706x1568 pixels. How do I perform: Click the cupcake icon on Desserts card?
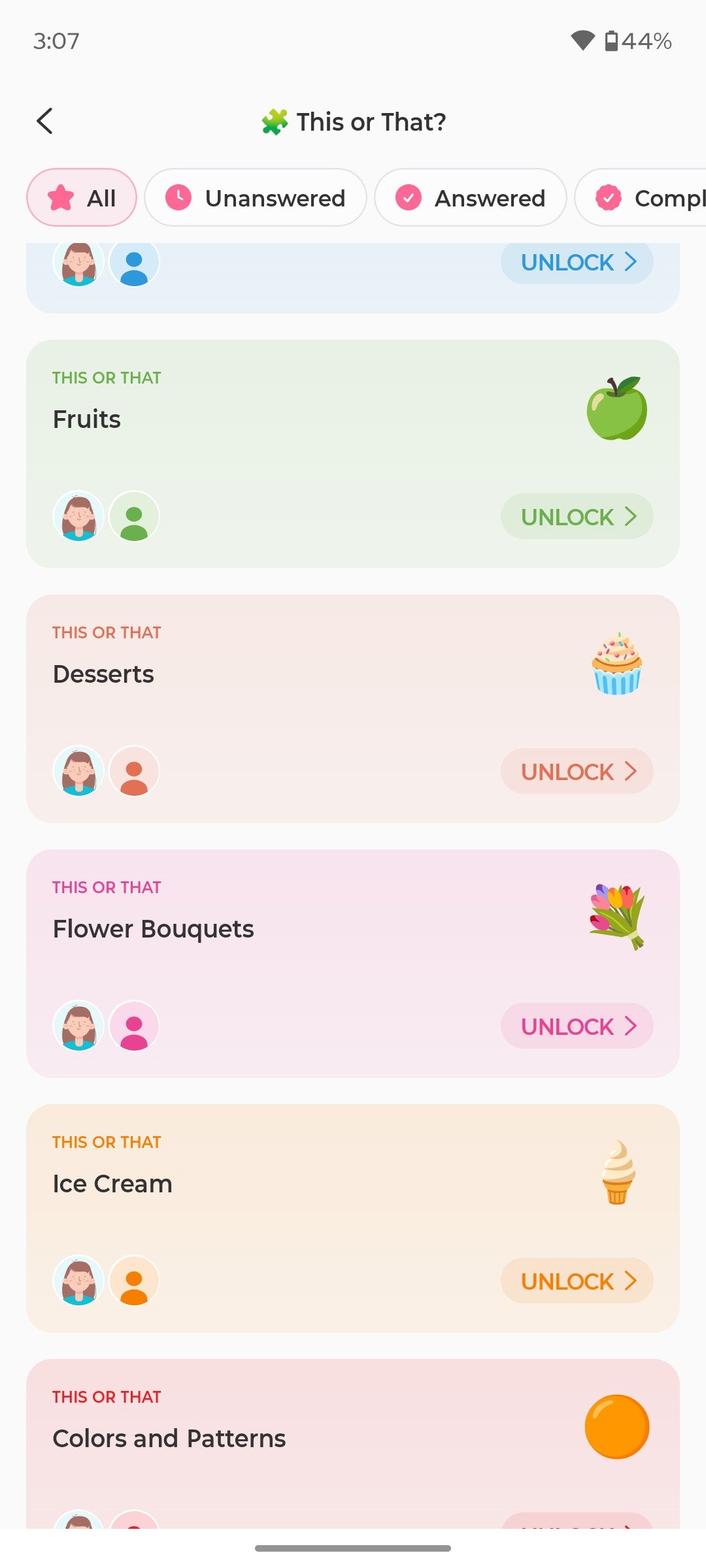[x=615, y=663]
